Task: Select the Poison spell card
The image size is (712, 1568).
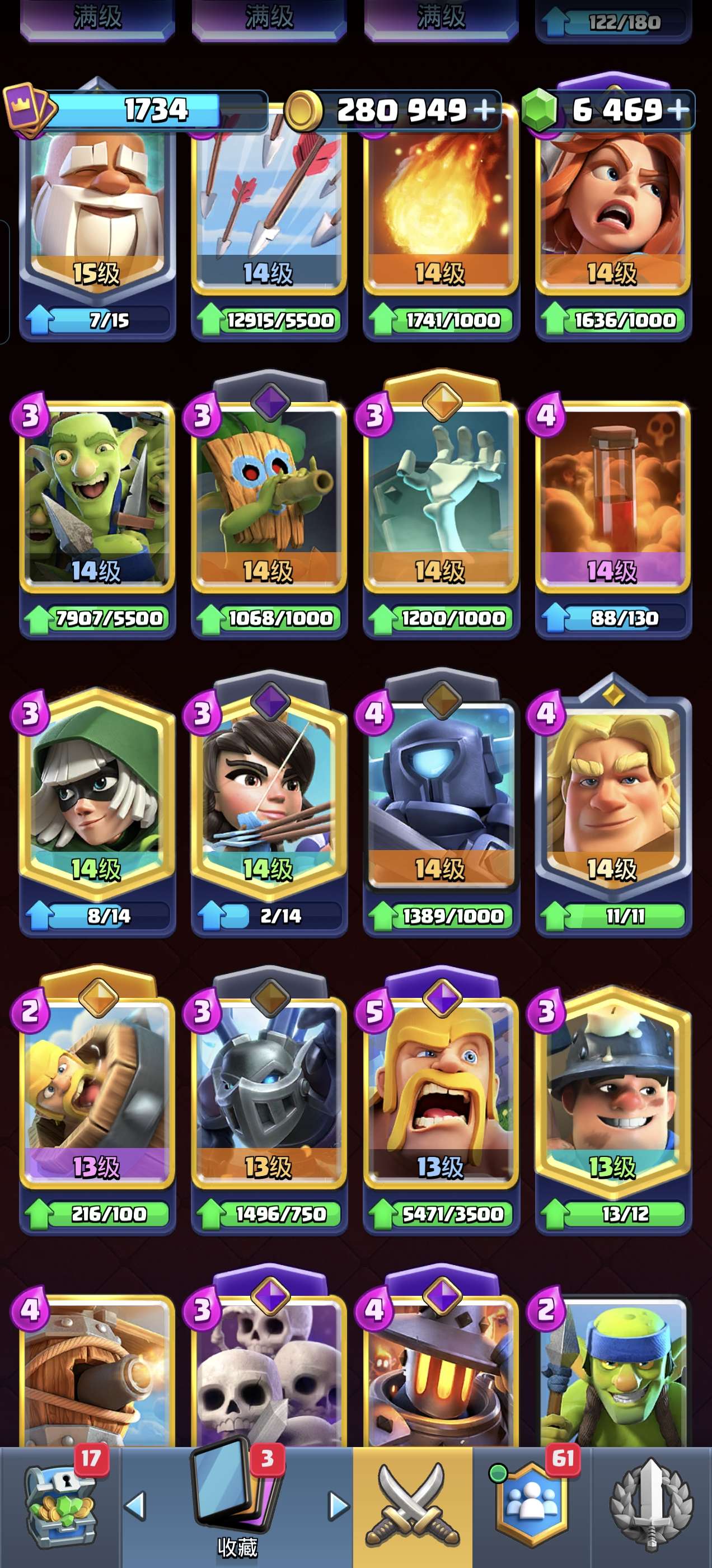Action: pyautogui.click(x=613, y=517)
